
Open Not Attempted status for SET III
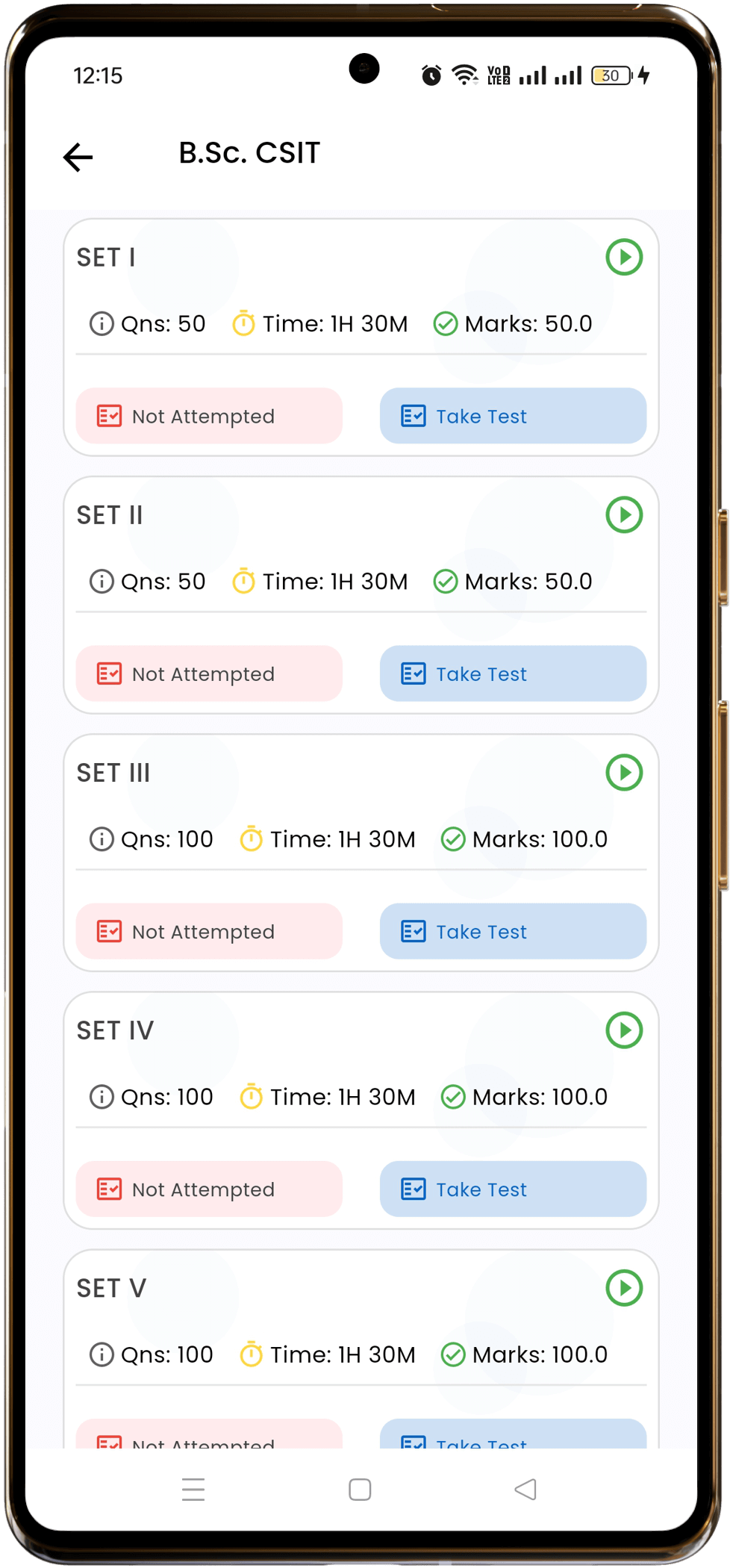pos(209,931)
